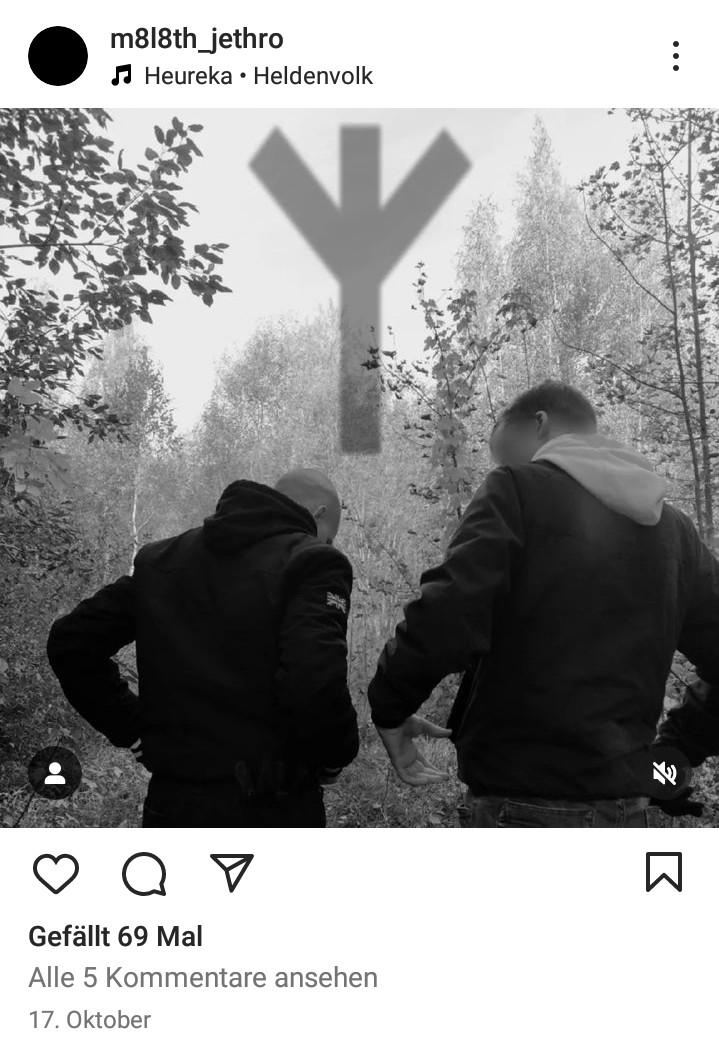Image resolution: width=719 pixels, height=1053 pixels.
Task: Open the post's three-dot overflow menu
Action: click(x=676, y=56)
